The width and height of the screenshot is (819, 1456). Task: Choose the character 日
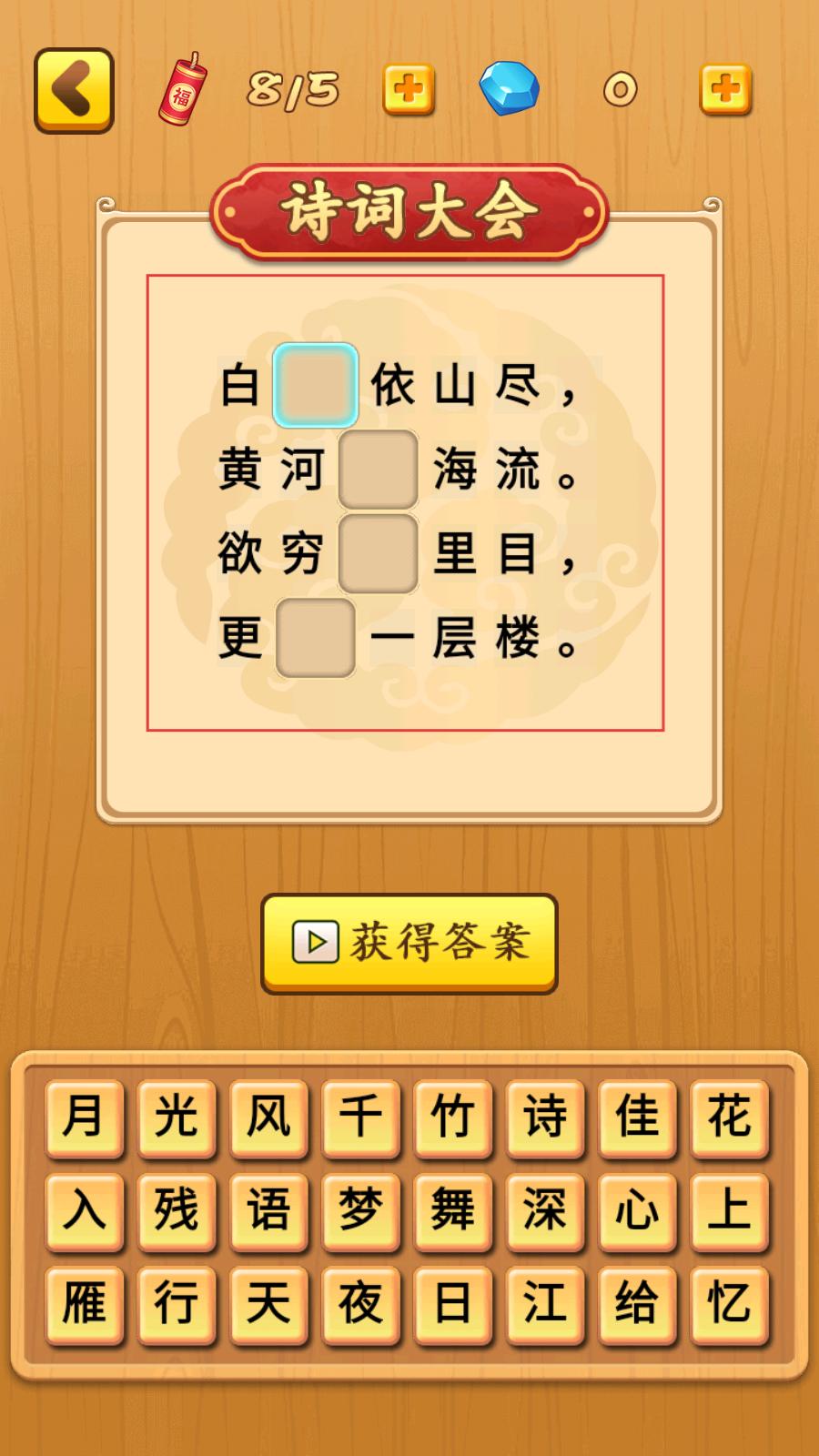coord(453,1302)
